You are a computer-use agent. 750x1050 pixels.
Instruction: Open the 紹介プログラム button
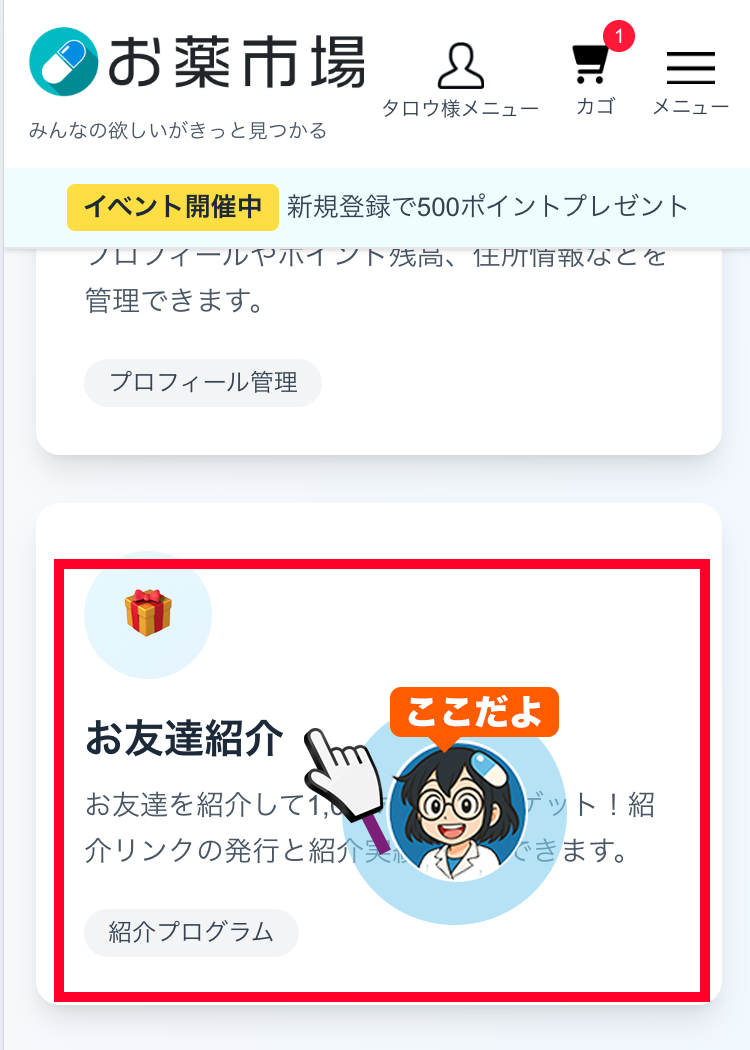pyautogui.click(x=190, y=933)
